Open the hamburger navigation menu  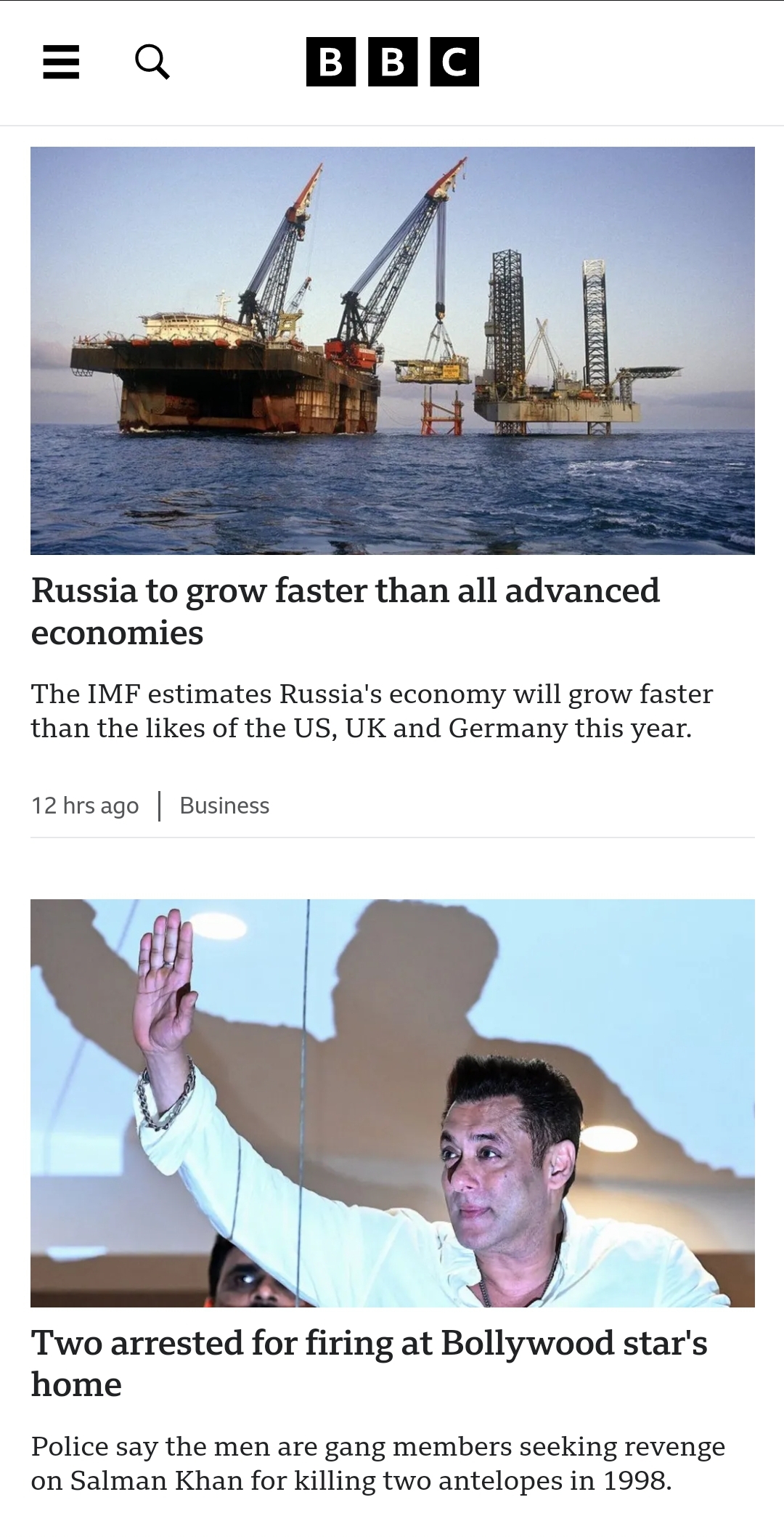click(x=61, y=62)
